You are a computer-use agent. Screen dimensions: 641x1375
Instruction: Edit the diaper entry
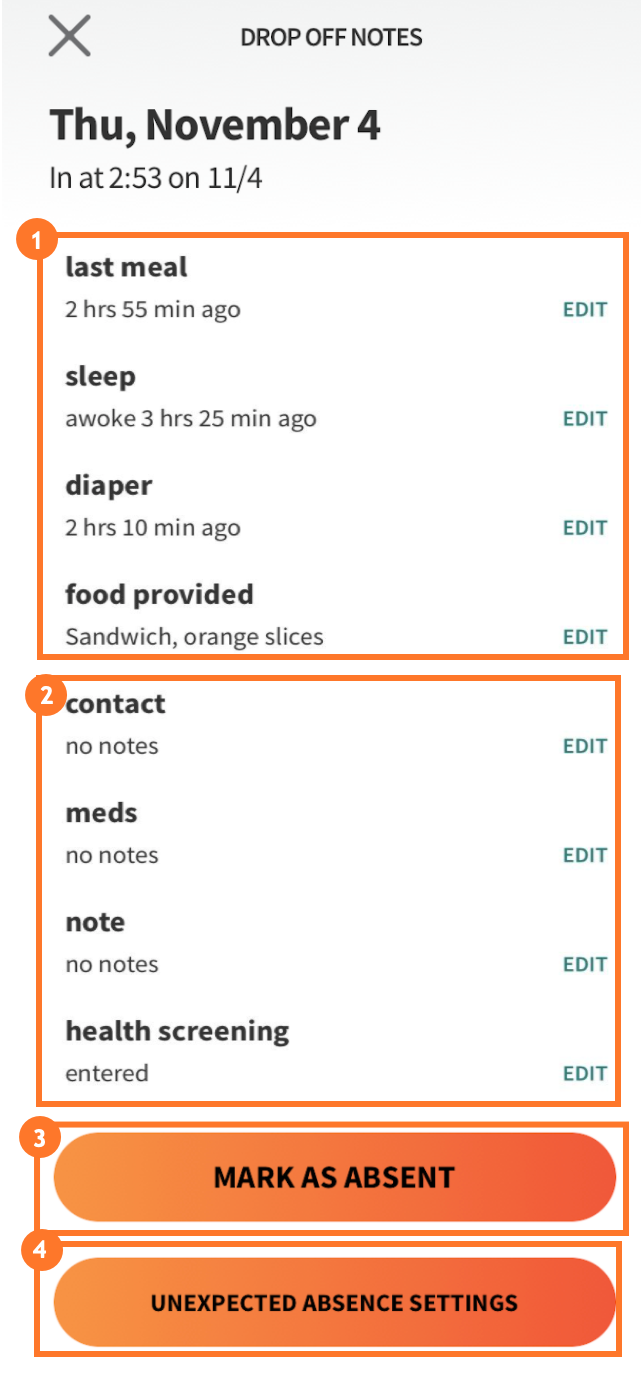[x=585, y=527]
